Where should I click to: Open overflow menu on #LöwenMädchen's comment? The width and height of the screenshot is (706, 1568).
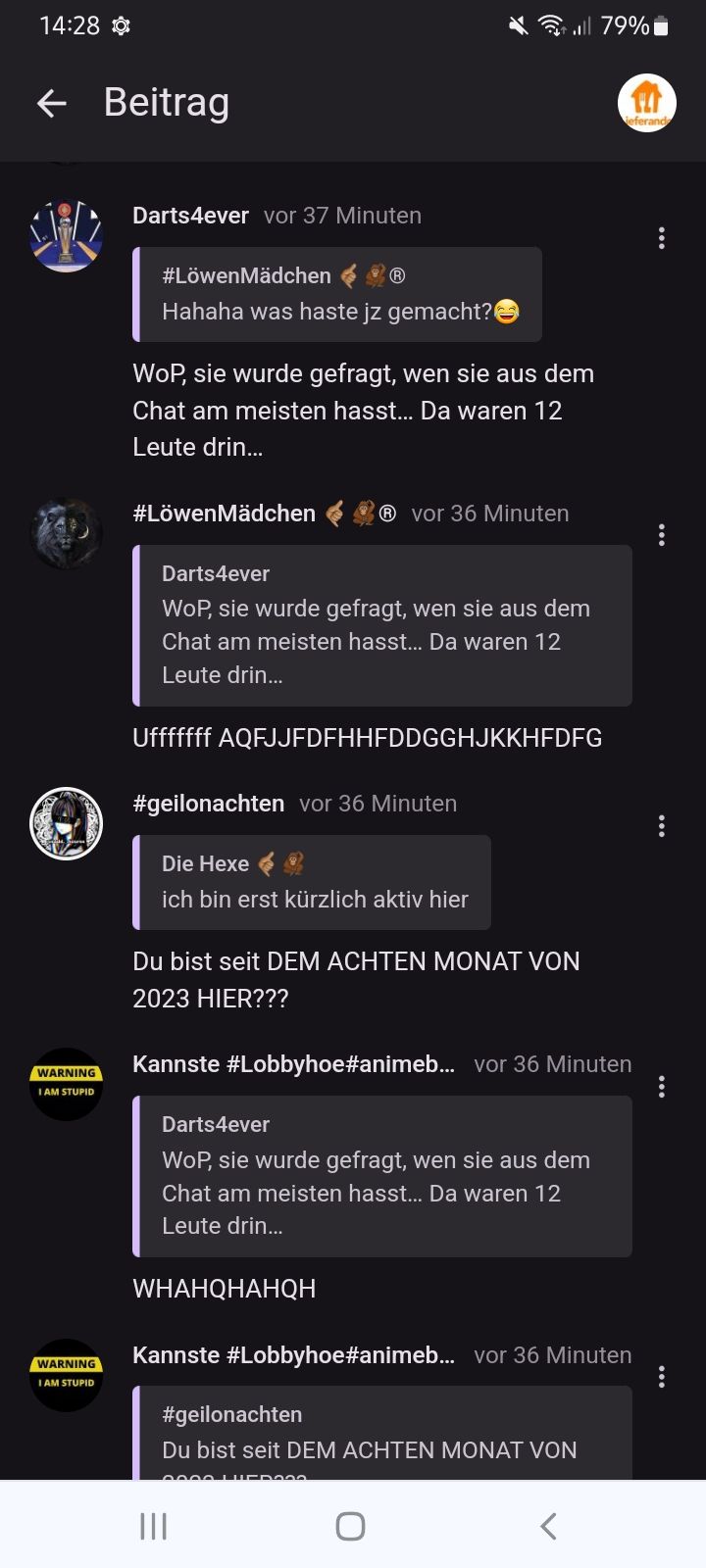pos(662,535)
